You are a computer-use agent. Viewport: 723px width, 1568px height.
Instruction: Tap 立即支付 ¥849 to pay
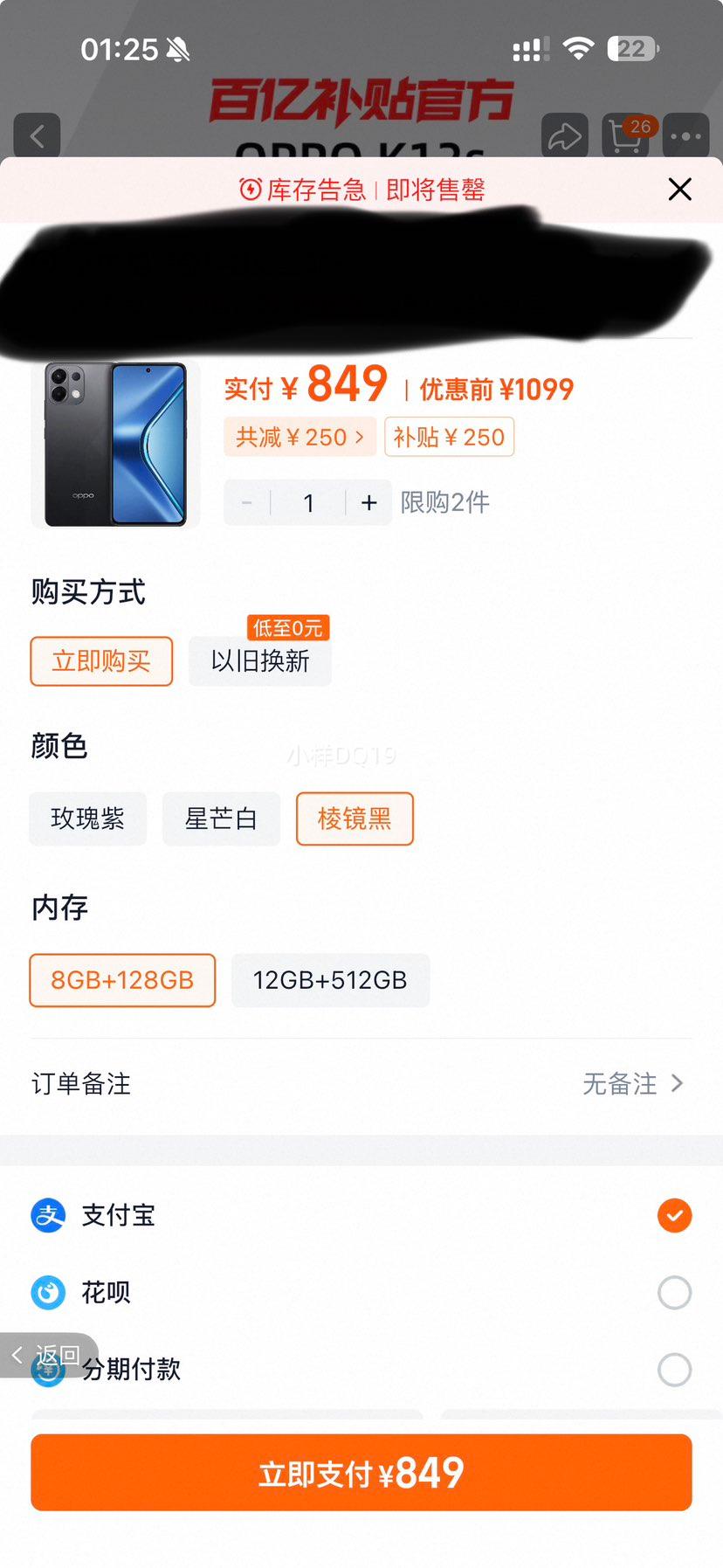361,1473
